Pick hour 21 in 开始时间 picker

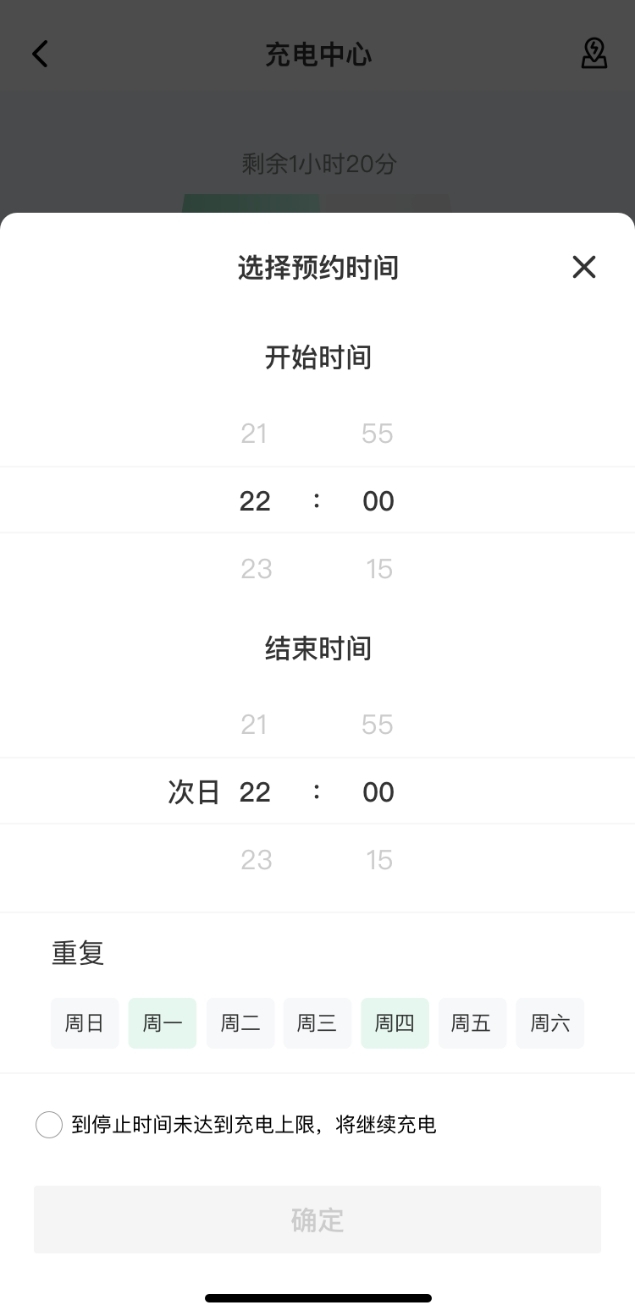tap(254, 434)
